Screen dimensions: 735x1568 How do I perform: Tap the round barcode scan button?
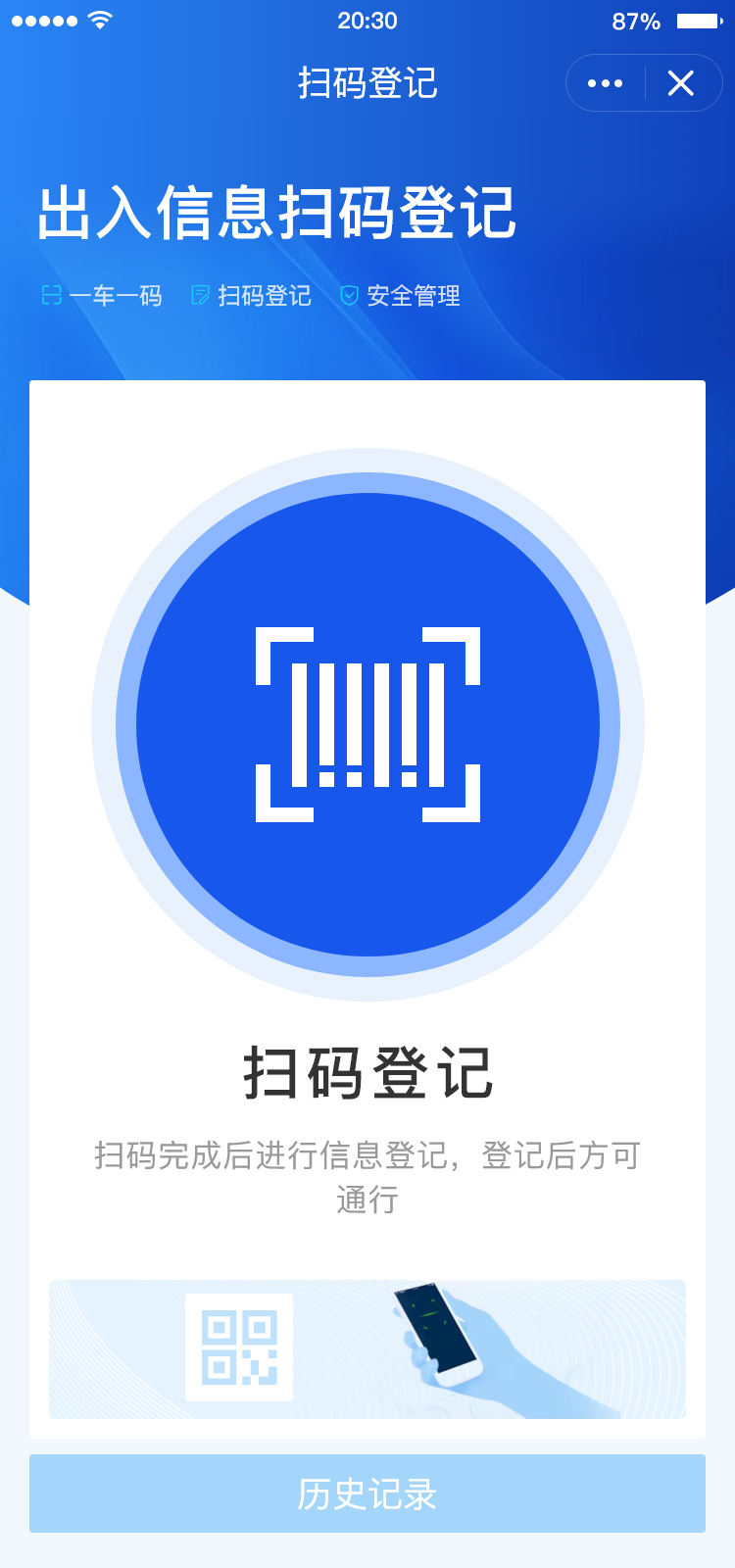point(367,724)
